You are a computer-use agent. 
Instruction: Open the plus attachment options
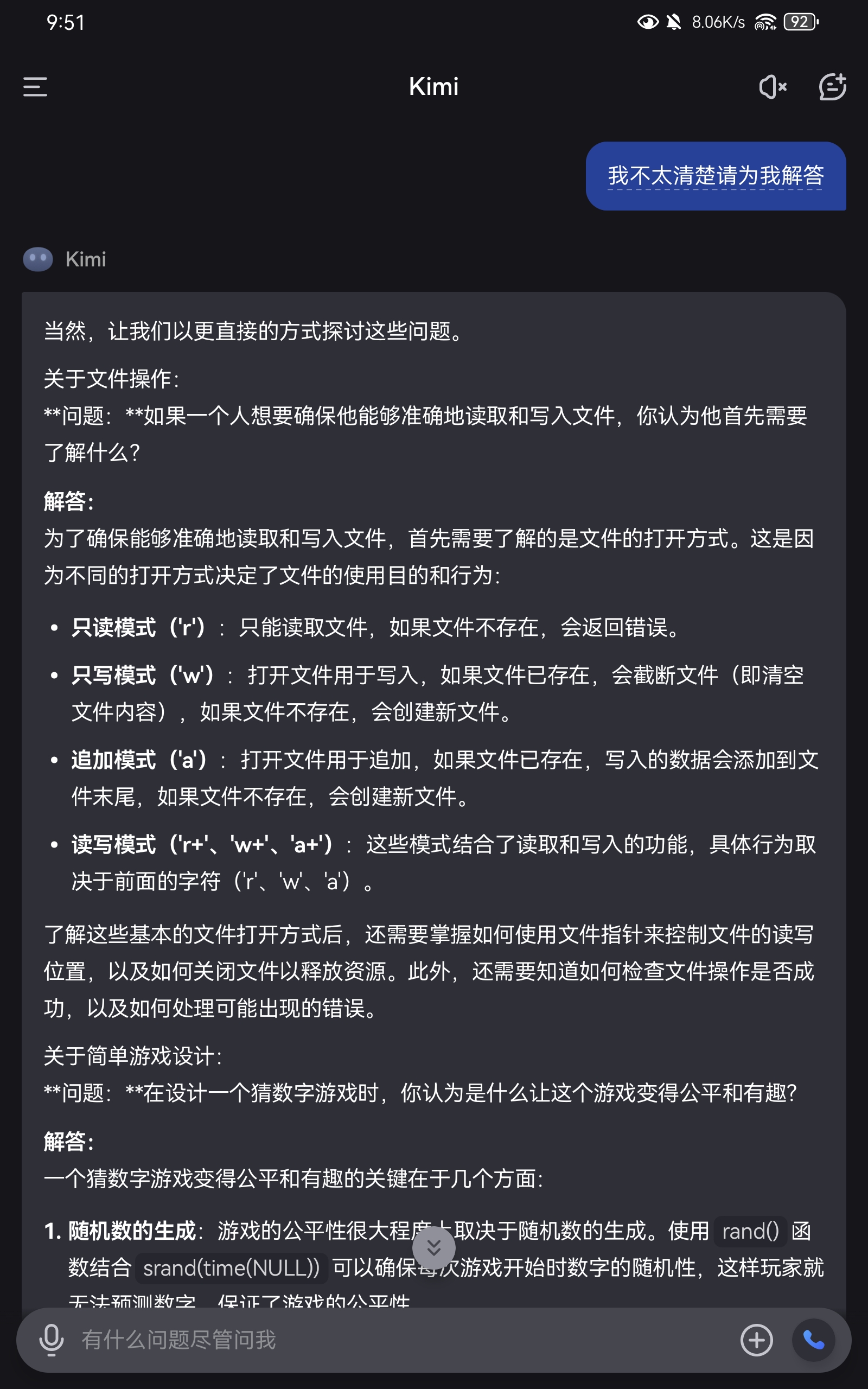756,1340
